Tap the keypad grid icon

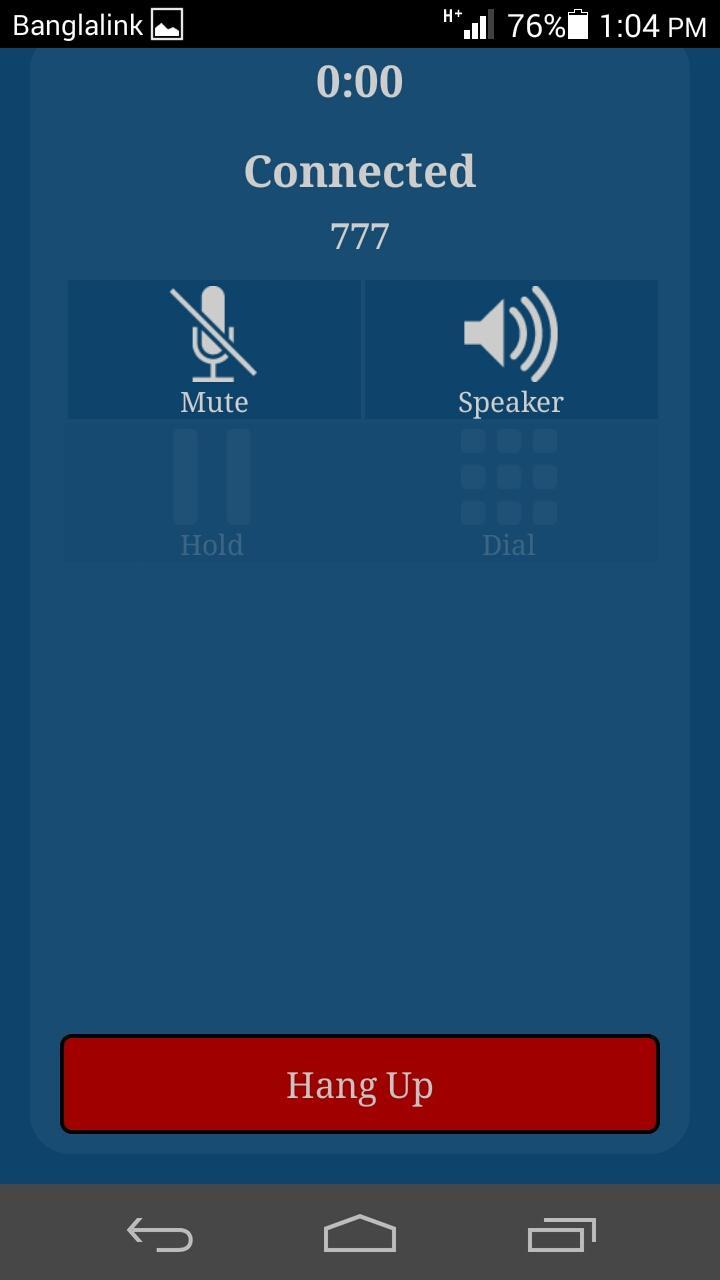click(510, 477)
